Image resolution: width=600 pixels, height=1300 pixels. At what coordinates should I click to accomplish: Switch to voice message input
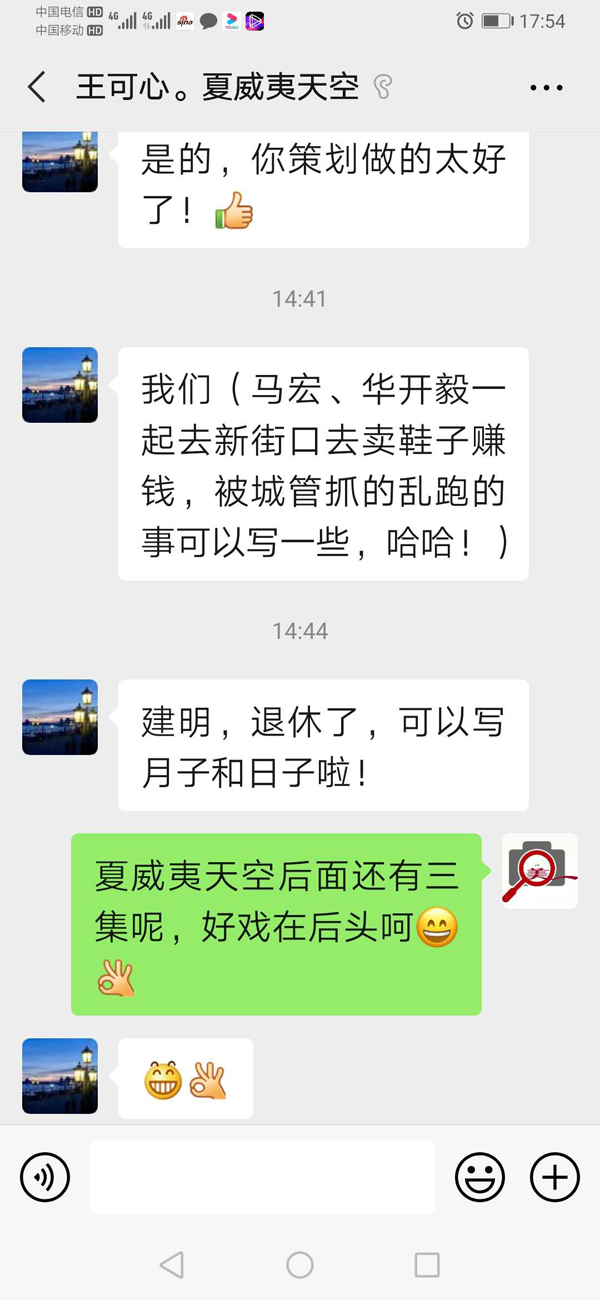pyautogui.click(x=45, y=1176)
